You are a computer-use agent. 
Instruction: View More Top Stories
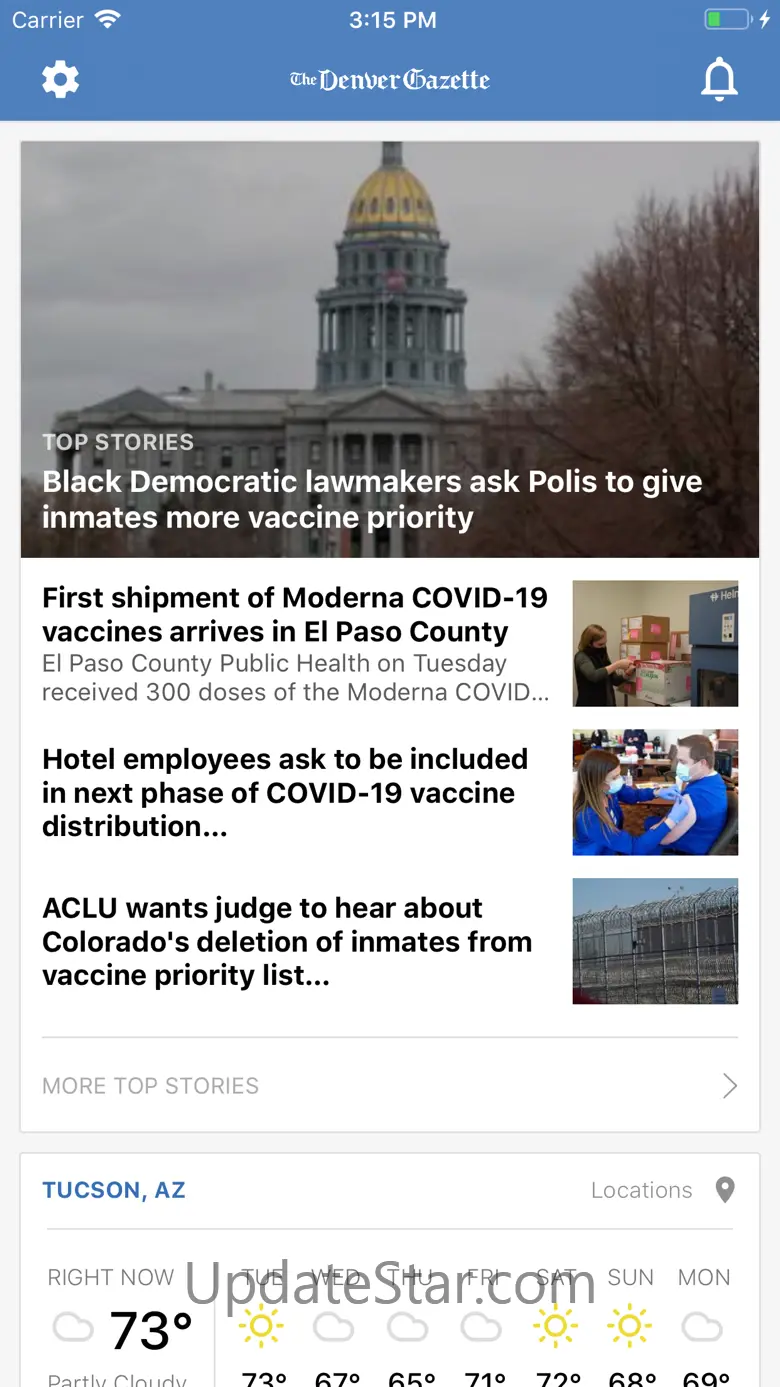click(389, 1086)
